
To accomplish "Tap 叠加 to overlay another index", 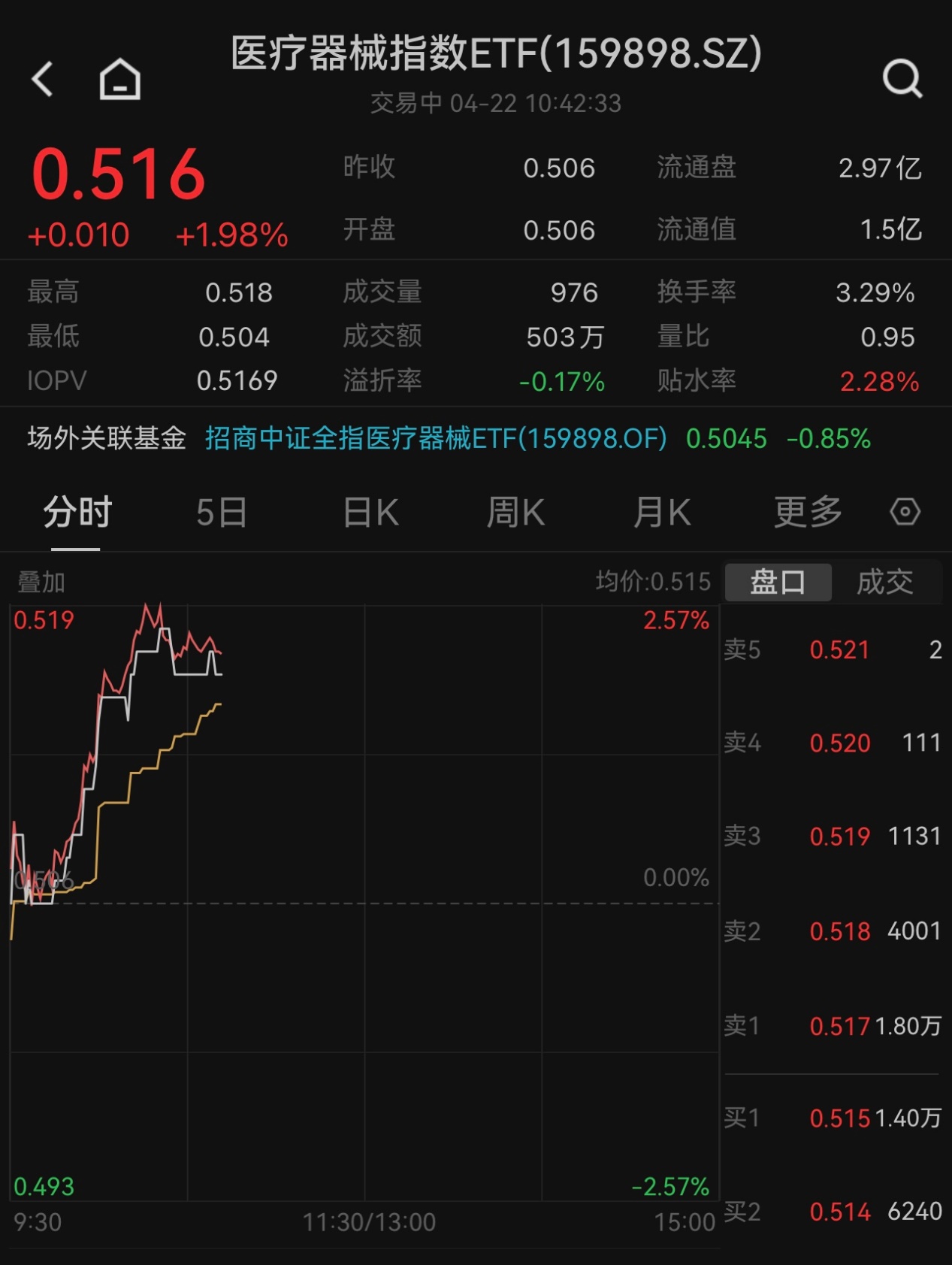I will point(41,582).
